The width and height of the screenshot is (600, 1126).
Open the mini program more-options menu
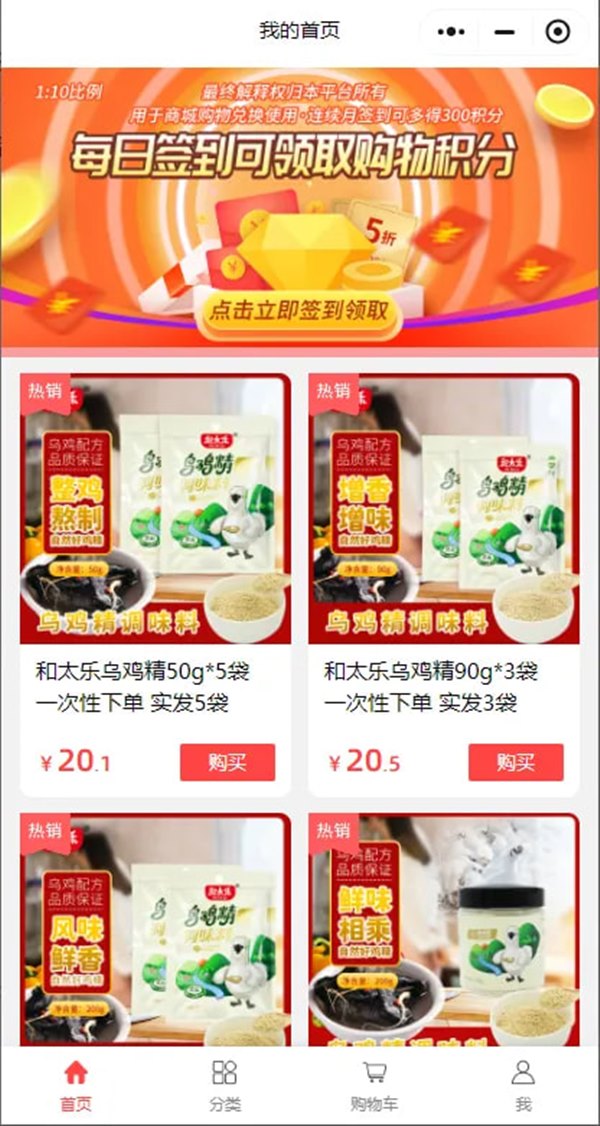pyautogui.click(x=451, y=32)
